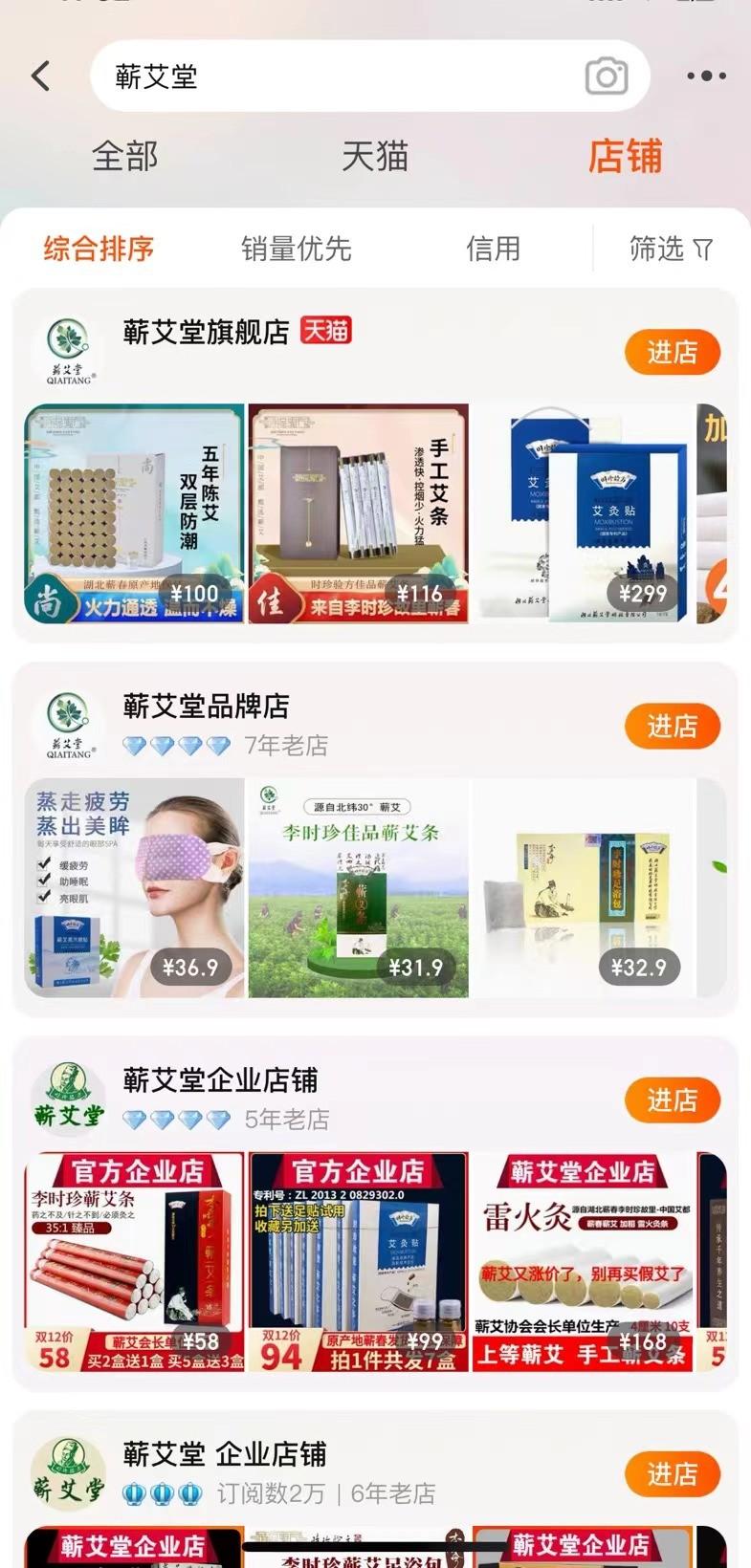Sort by 销量优先
This screenshot has height=1568, width=751.
pos(296,249)
